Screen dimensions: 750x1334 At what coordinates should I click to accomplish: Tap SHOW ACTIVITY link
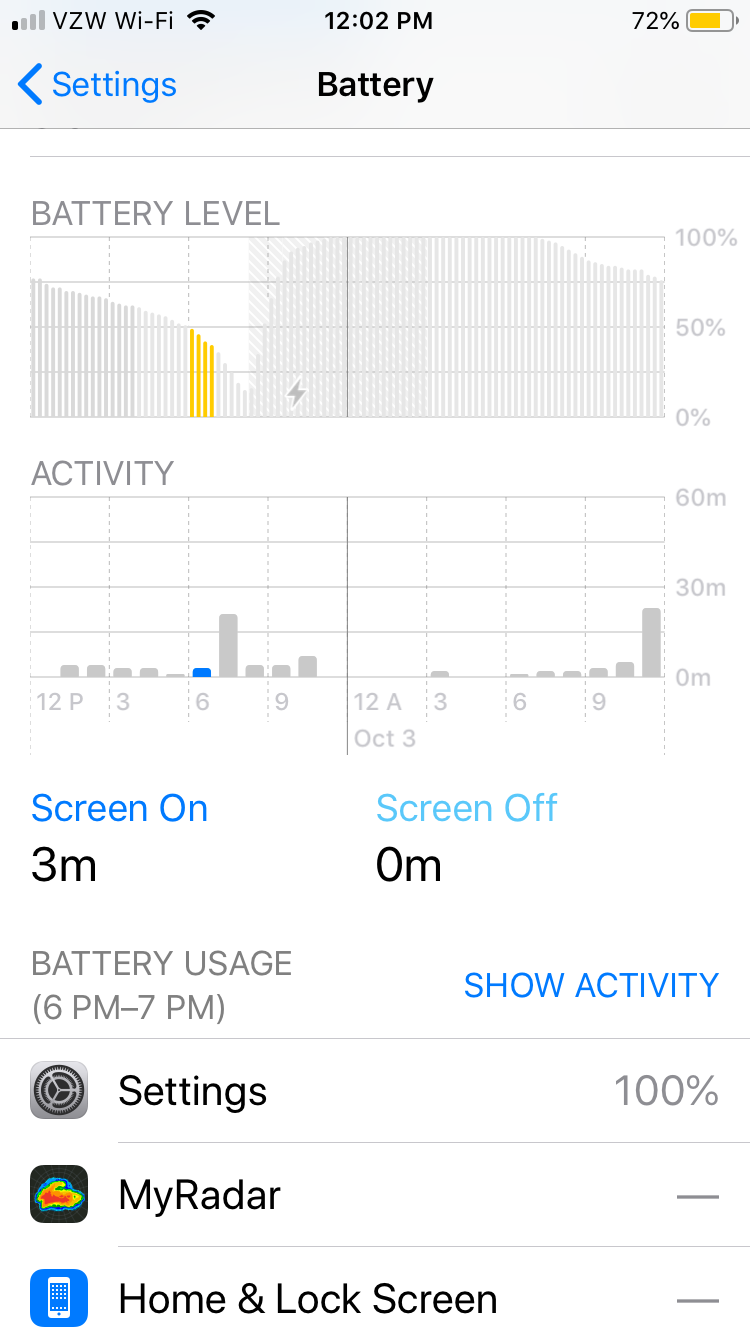point(591,985)
